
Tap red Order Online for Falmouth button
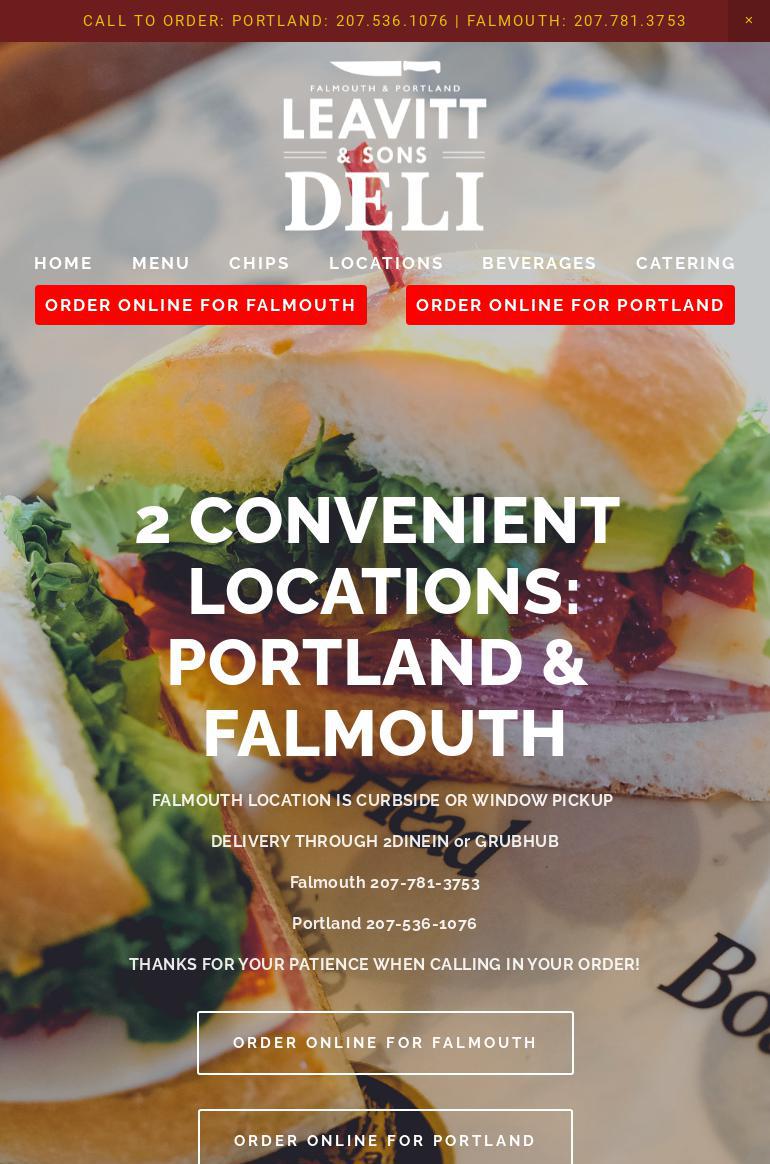click(x=201, y=305)
